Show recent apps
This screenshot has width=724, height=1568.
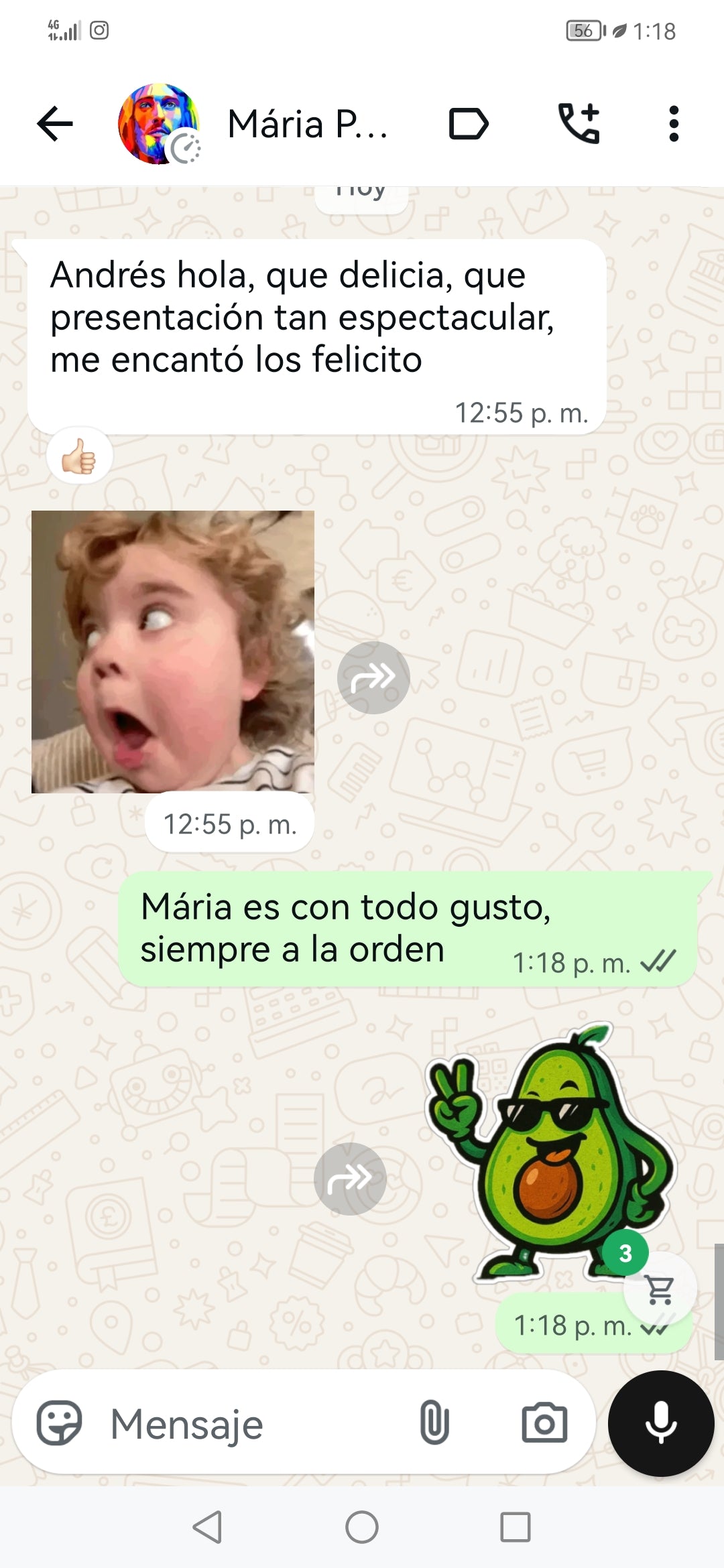[516, 1528]
